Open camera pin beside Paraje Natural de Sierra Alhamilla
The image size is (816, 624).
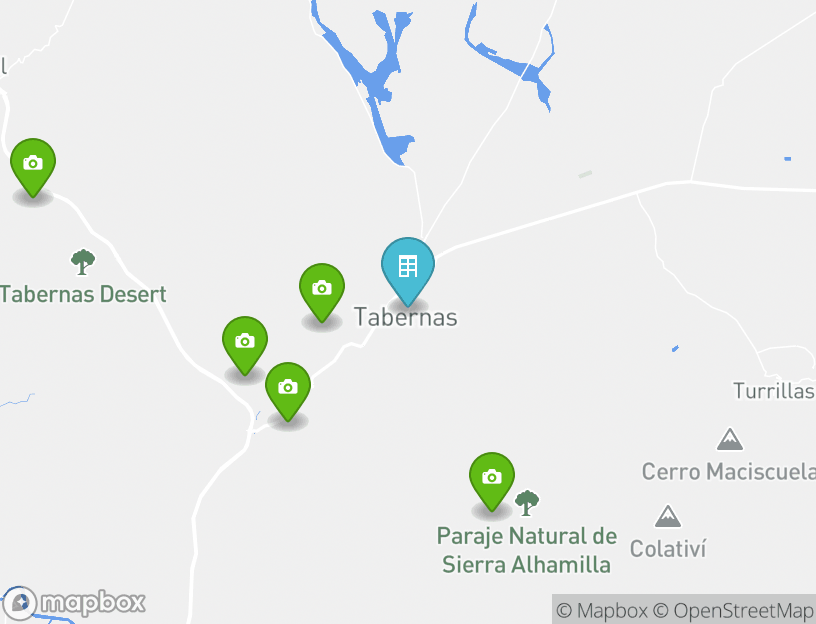click(x=491, y=477)
